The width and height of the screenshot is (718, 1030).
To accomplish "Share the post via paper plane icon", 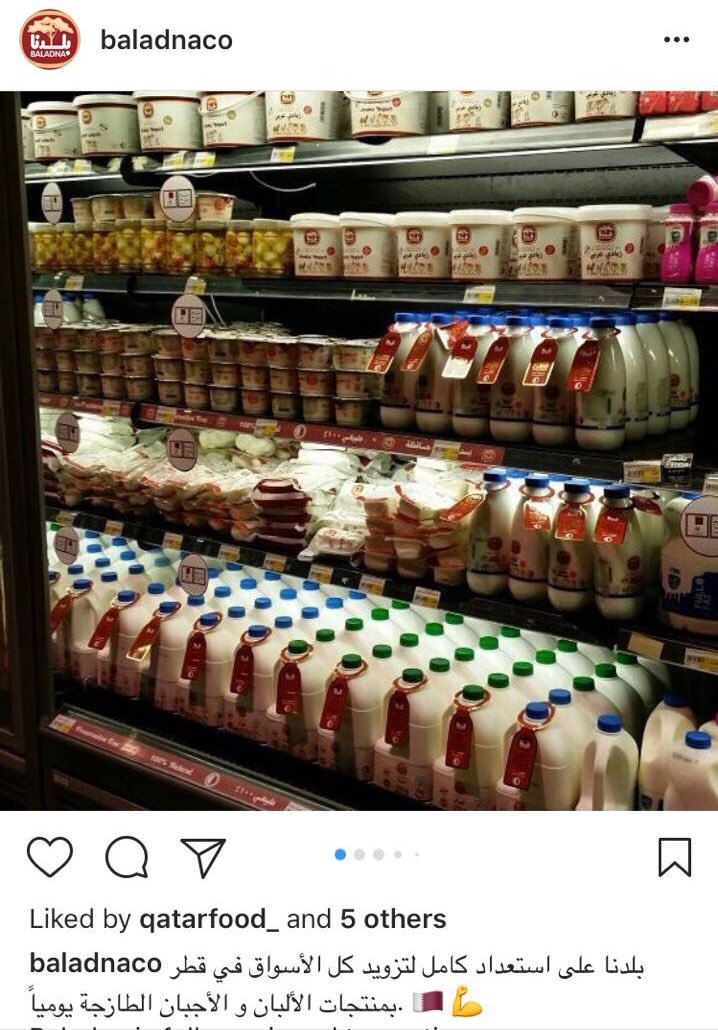I will (x=203, y=857).
